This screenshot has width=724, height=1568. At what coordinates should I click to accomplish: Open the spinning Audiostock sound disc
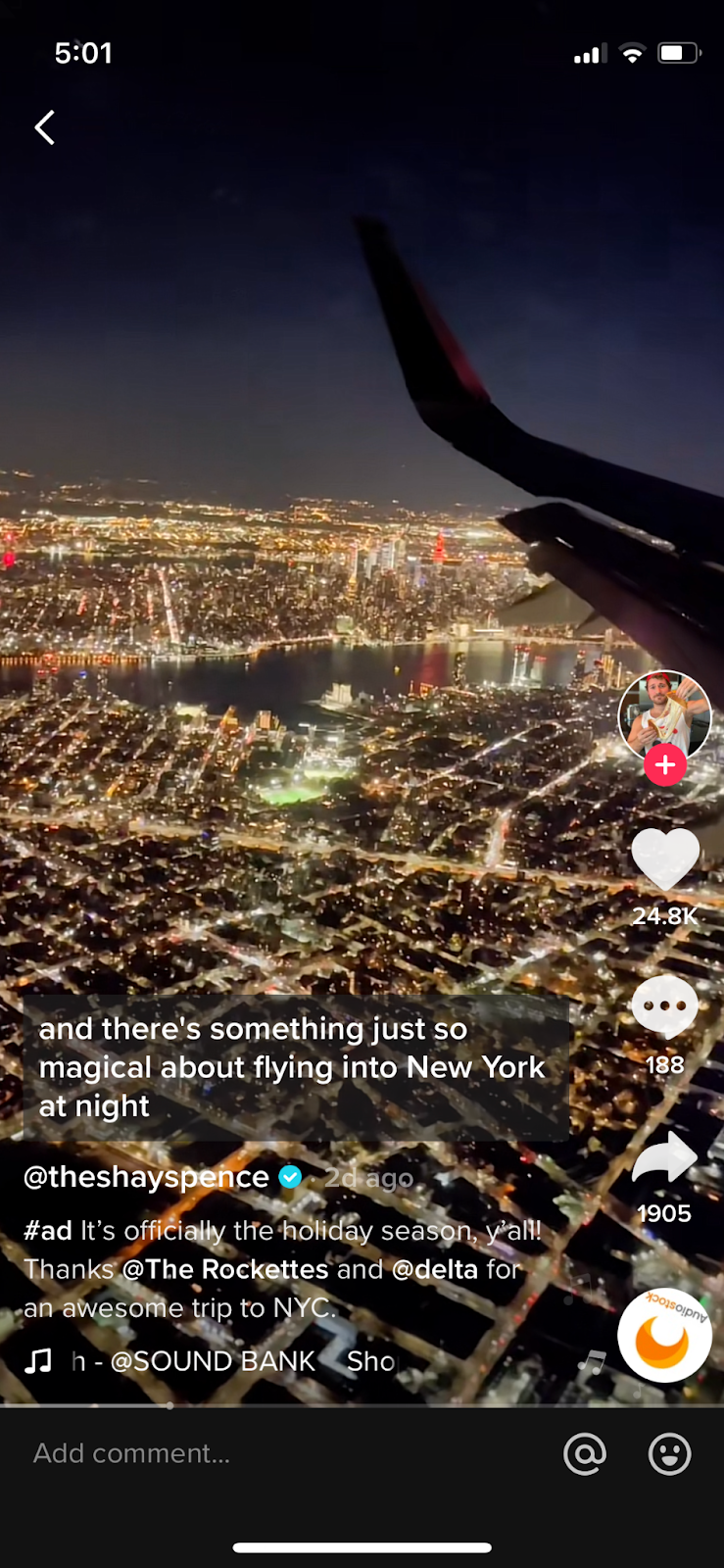pos(664,1335)
